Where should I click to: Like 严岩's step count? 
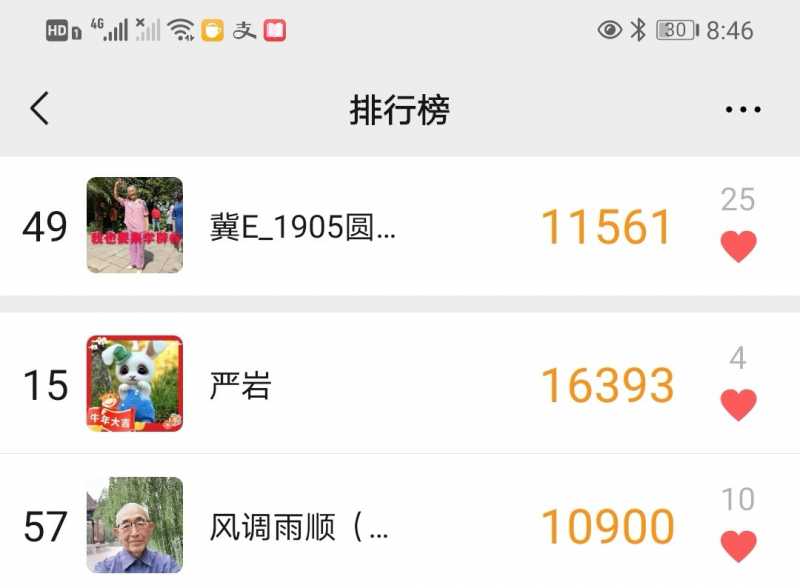coord(738,404)
